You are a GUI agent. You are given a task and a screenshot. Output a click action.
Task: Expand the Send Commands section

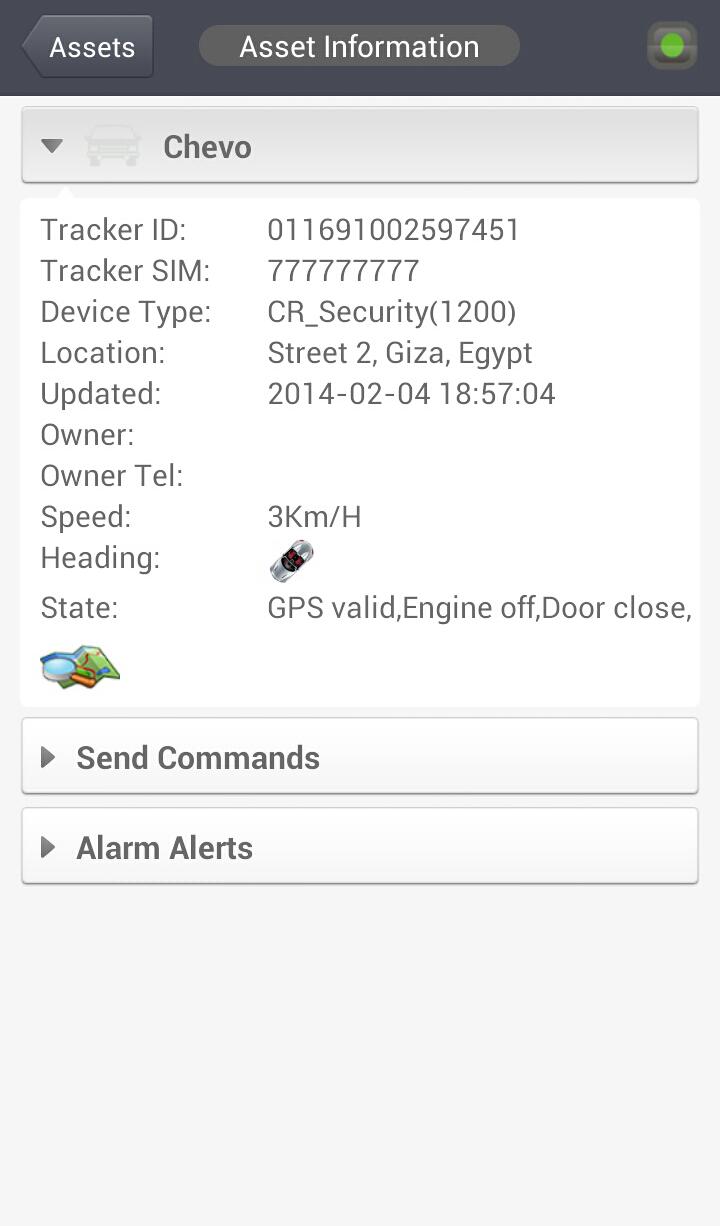click(198, 757)
